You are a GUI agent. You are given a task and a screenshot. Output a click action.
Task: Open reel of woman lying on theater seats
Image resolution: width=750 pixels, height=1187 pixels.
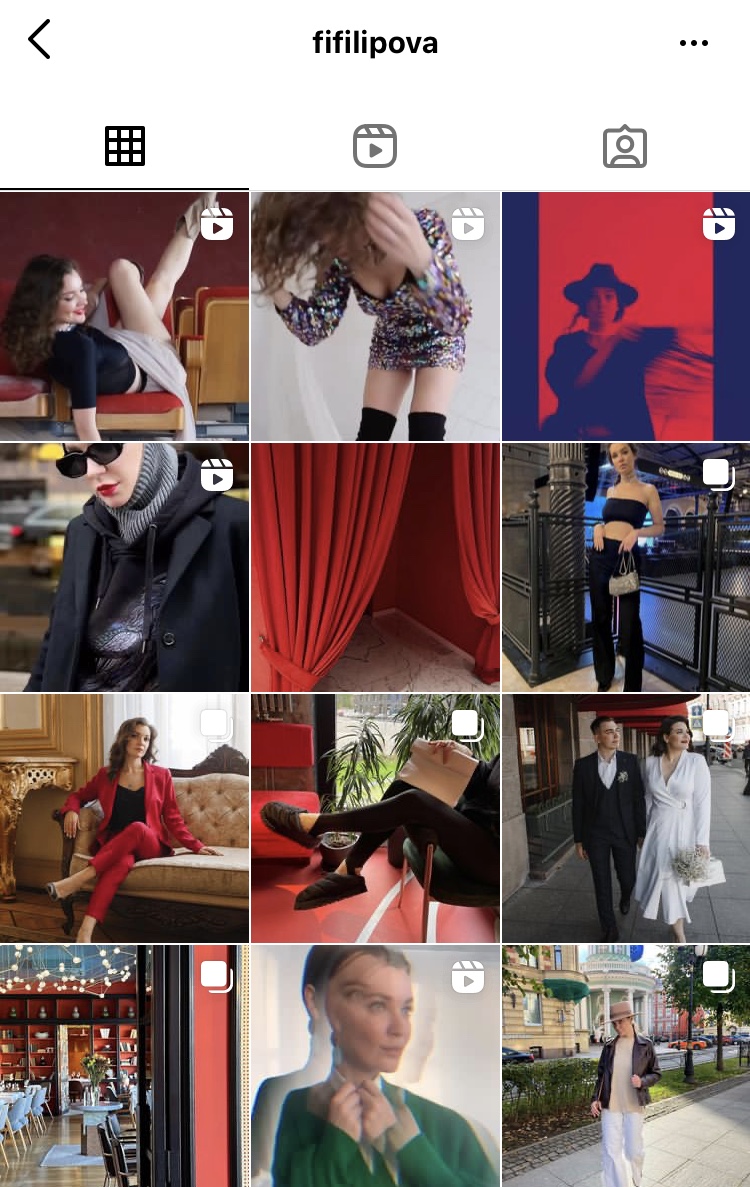click(124, 316)
